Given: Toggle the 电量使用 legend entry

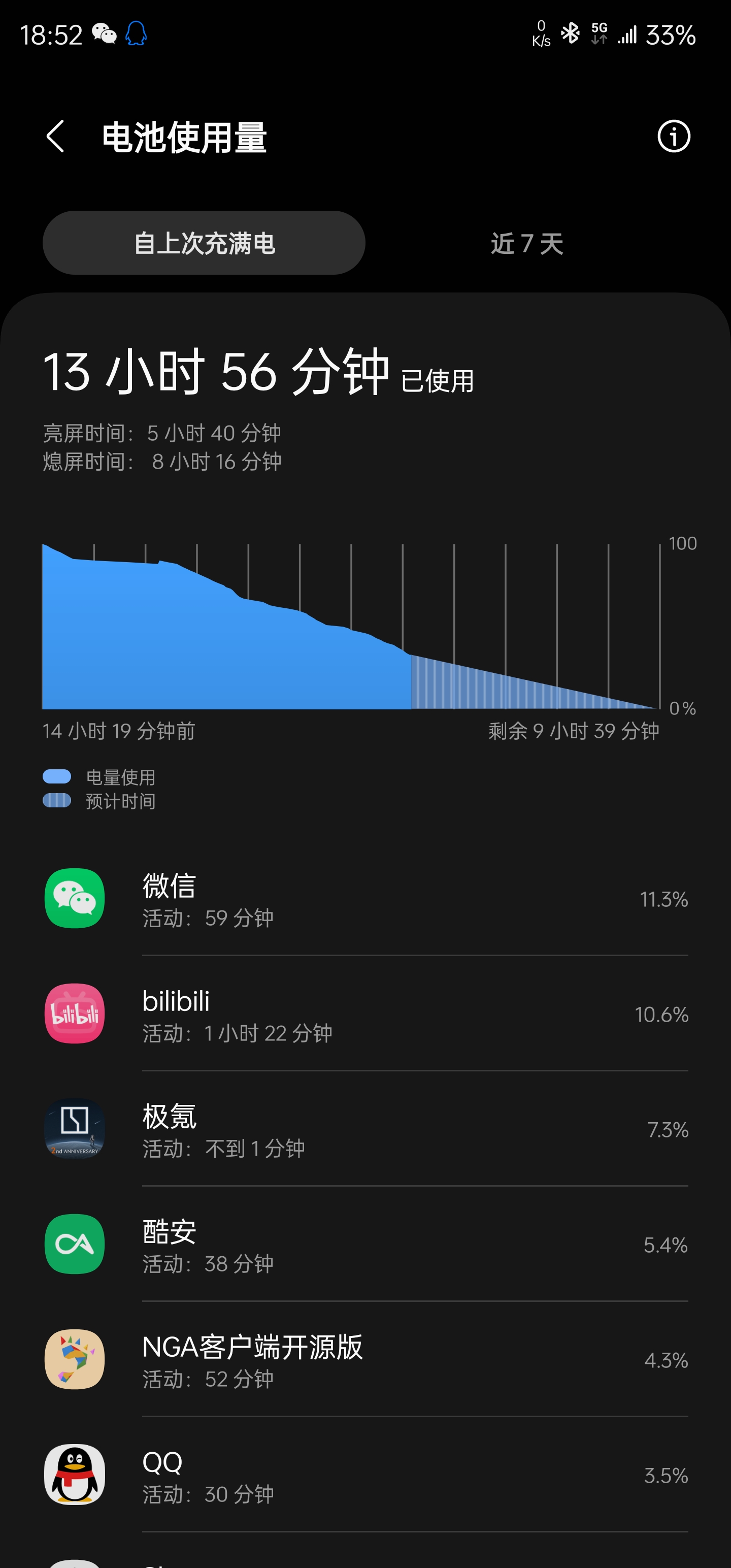Looking at the screenshot, I should pyautogui.click(x=97, y=777).
